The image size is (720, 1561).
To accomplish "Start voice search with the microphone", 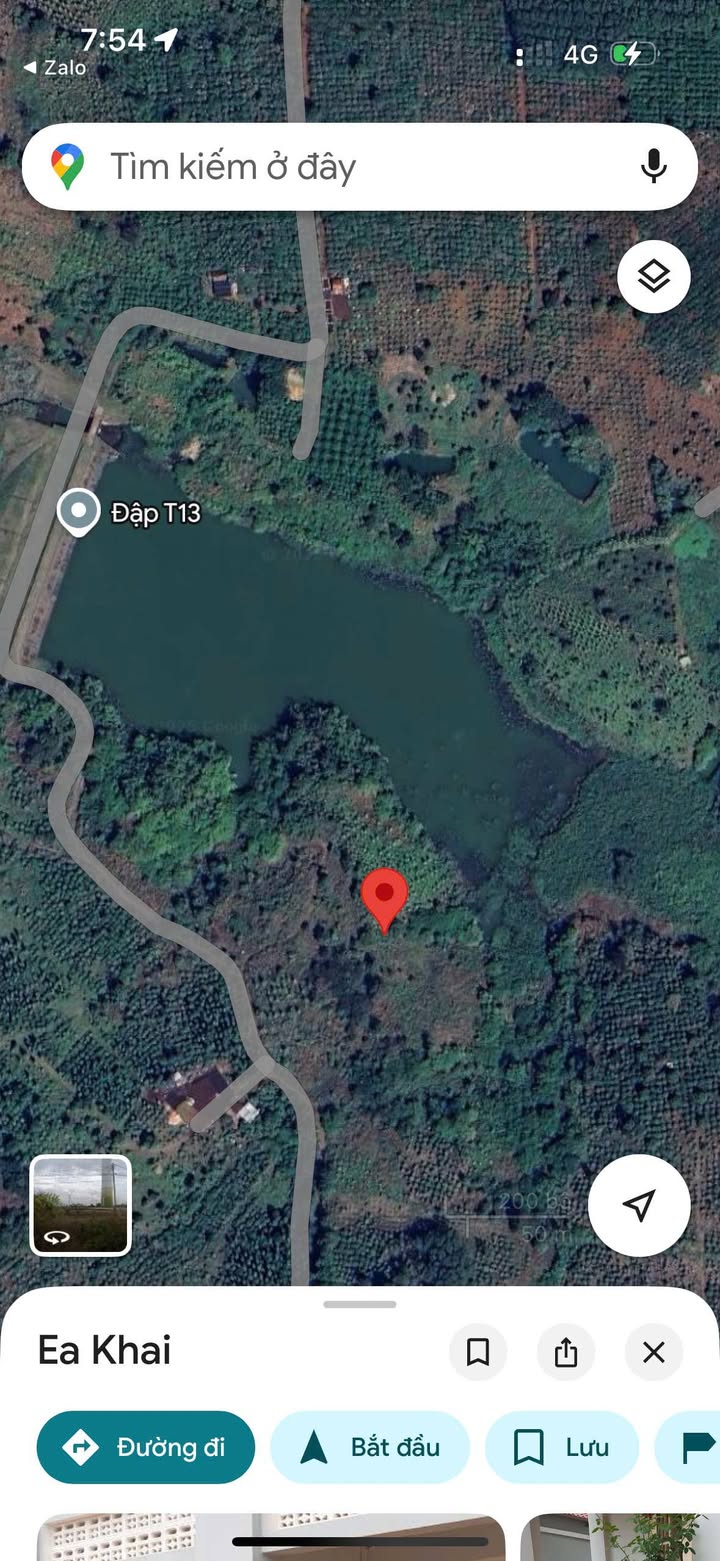I will click(654, 166).
